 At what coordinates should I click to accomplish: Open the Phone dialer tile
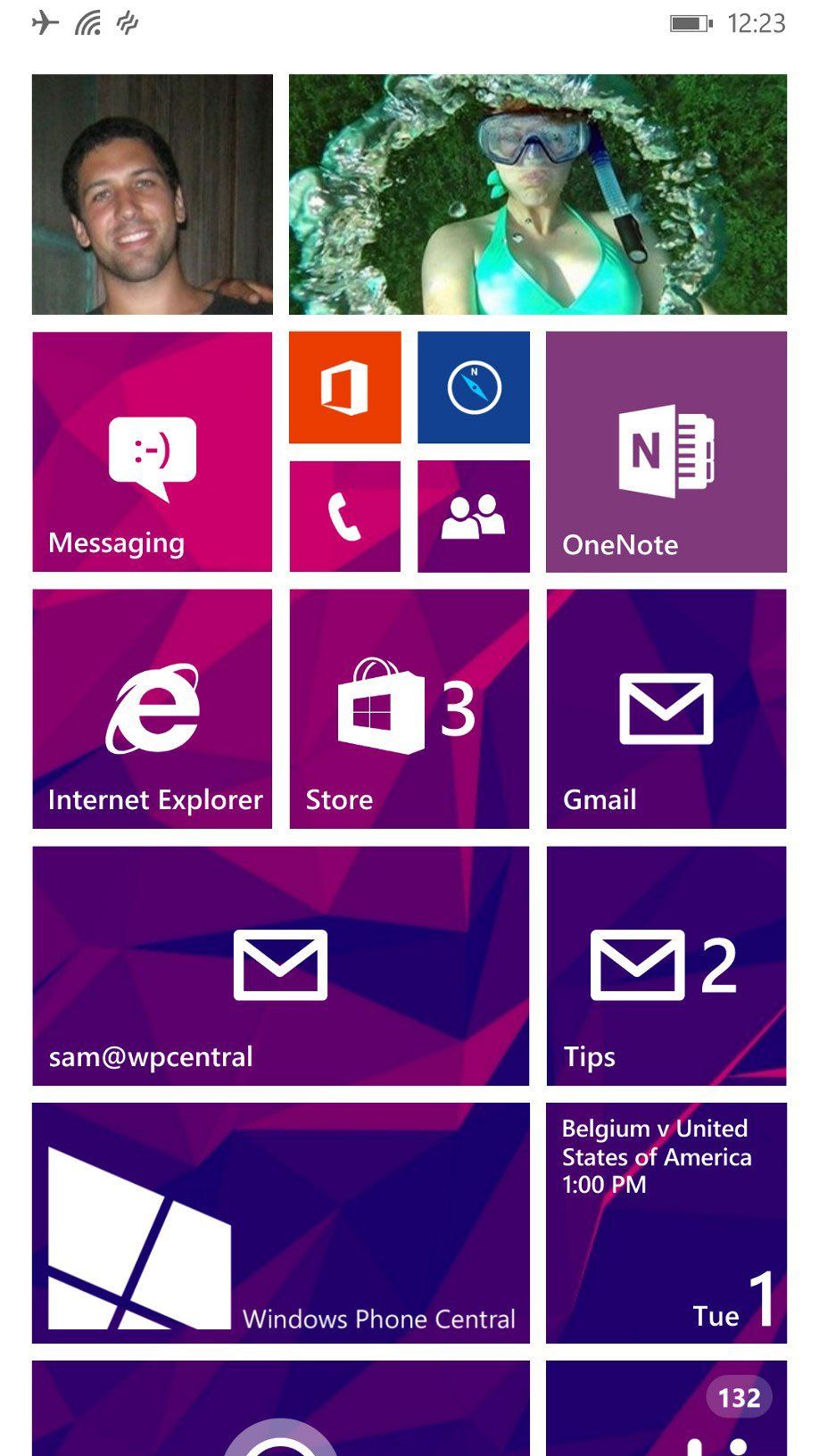coord(344,516)
